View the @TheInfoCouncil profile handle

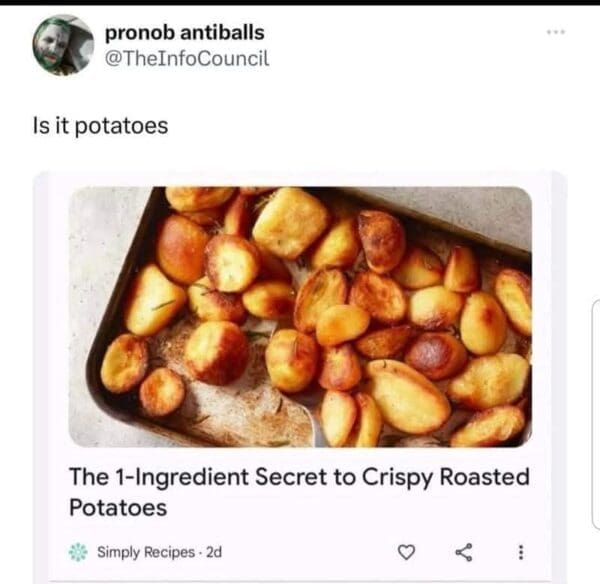coord(187,58)
